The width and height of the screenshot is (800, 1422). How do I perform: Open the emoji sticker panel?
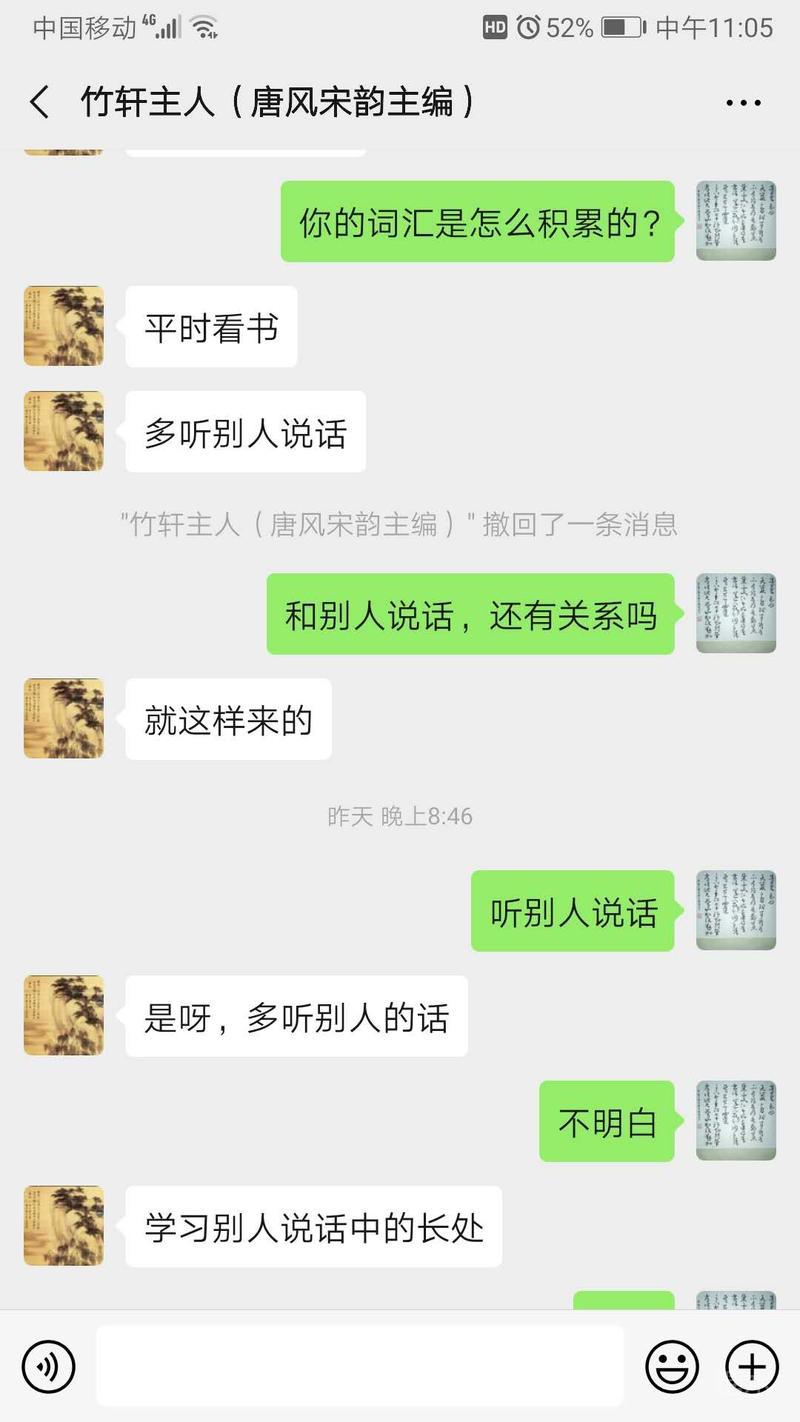[671, 1366]
